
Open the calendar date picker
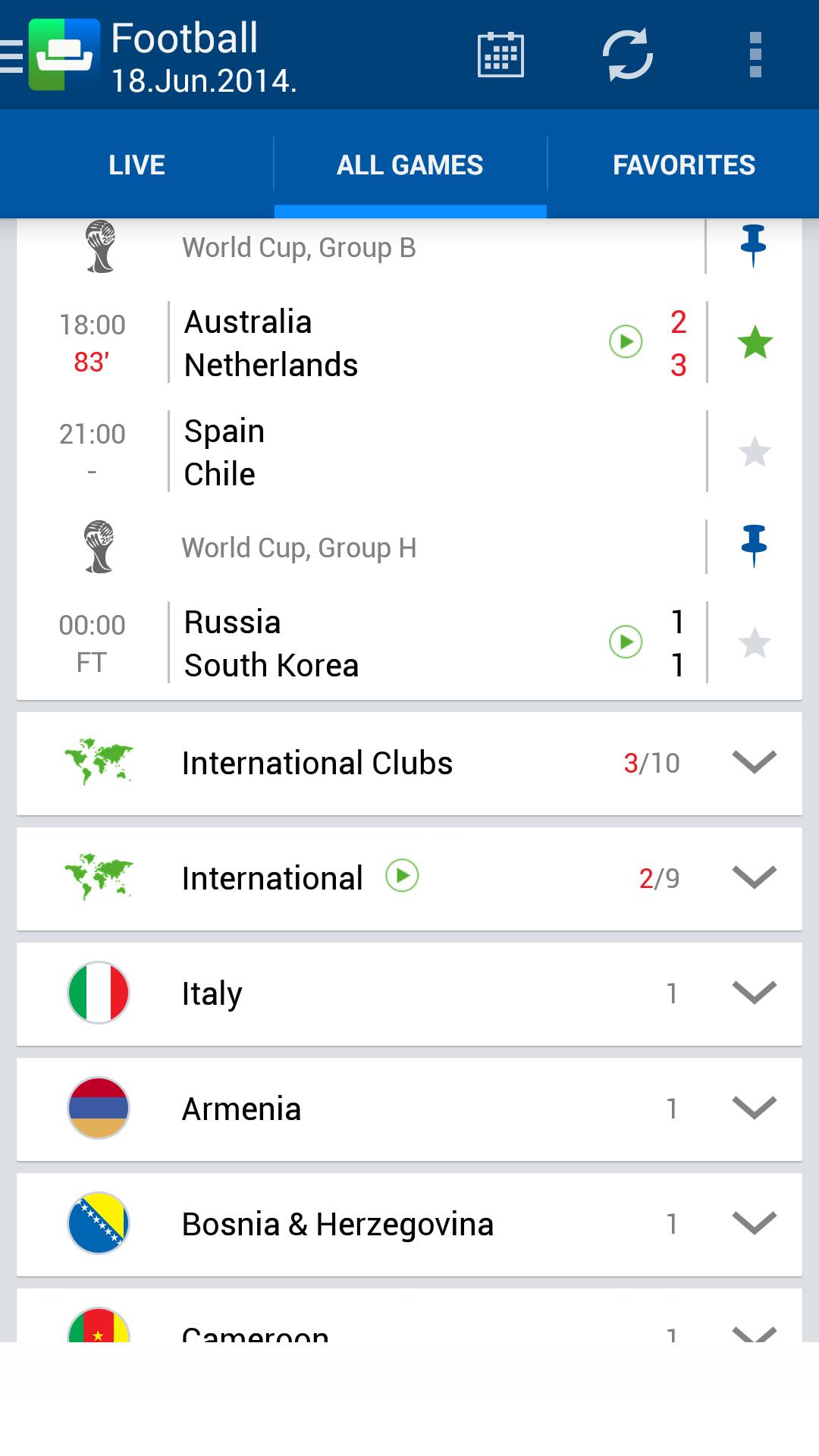coord(500,55)
